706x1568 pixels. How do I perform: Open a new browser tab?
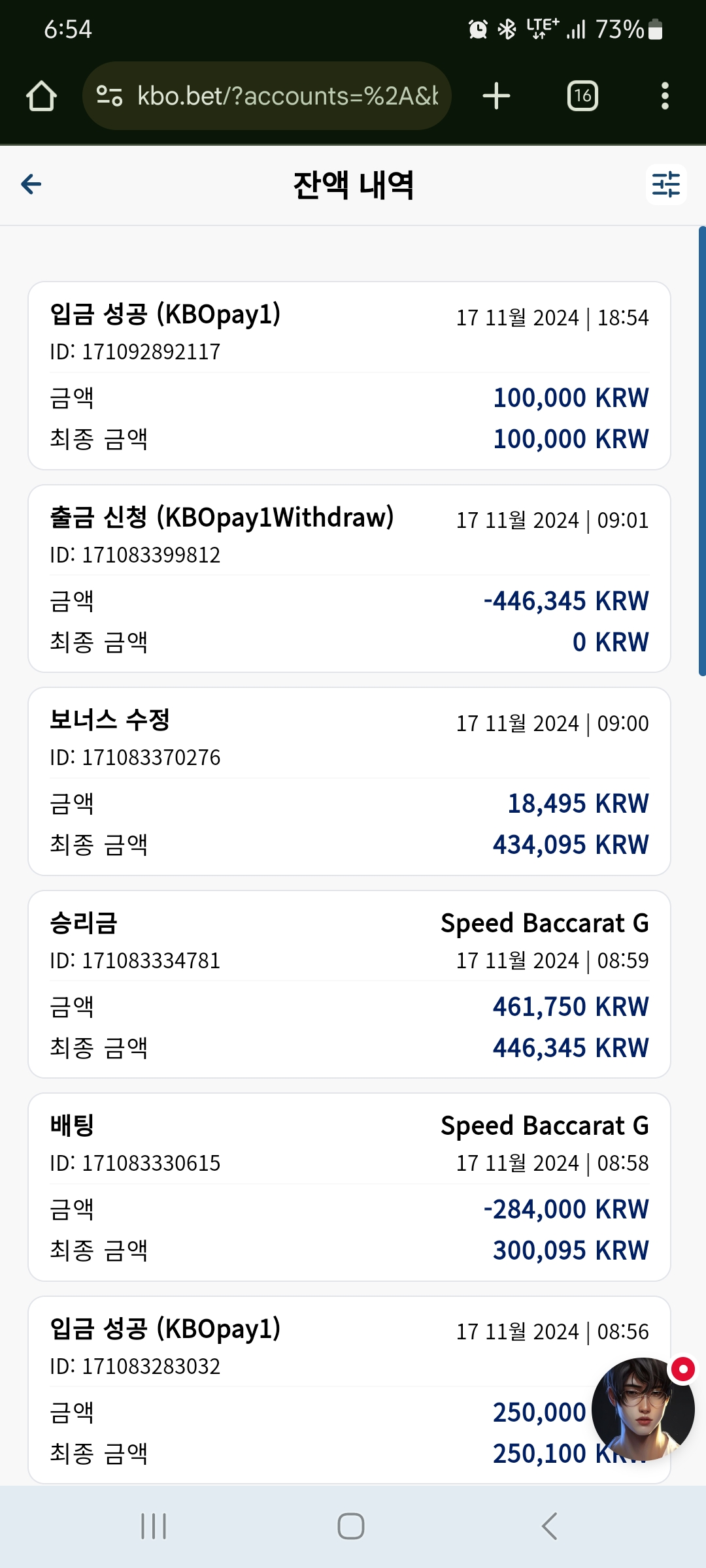496,96
